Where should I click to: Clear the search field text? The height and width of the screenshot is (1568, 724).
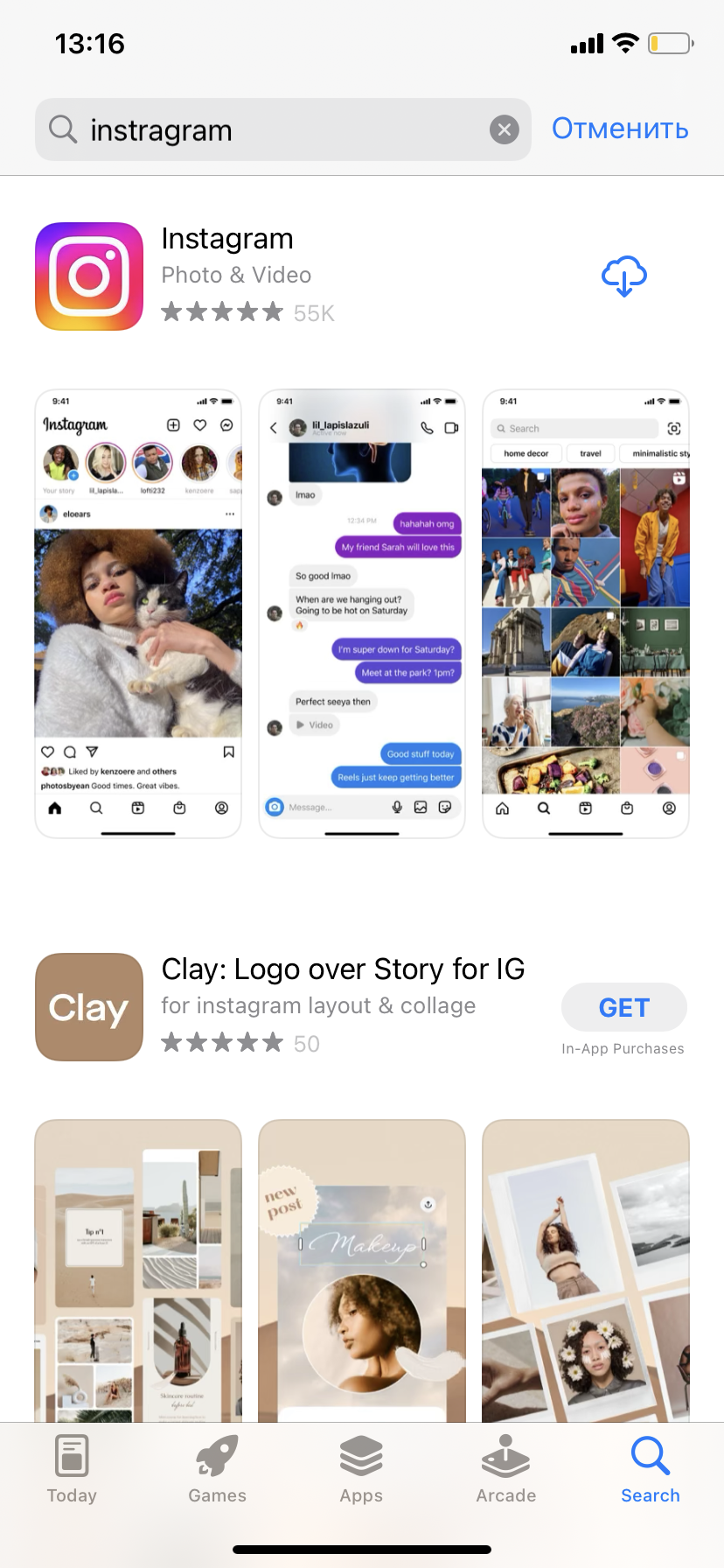pos(504,130)
